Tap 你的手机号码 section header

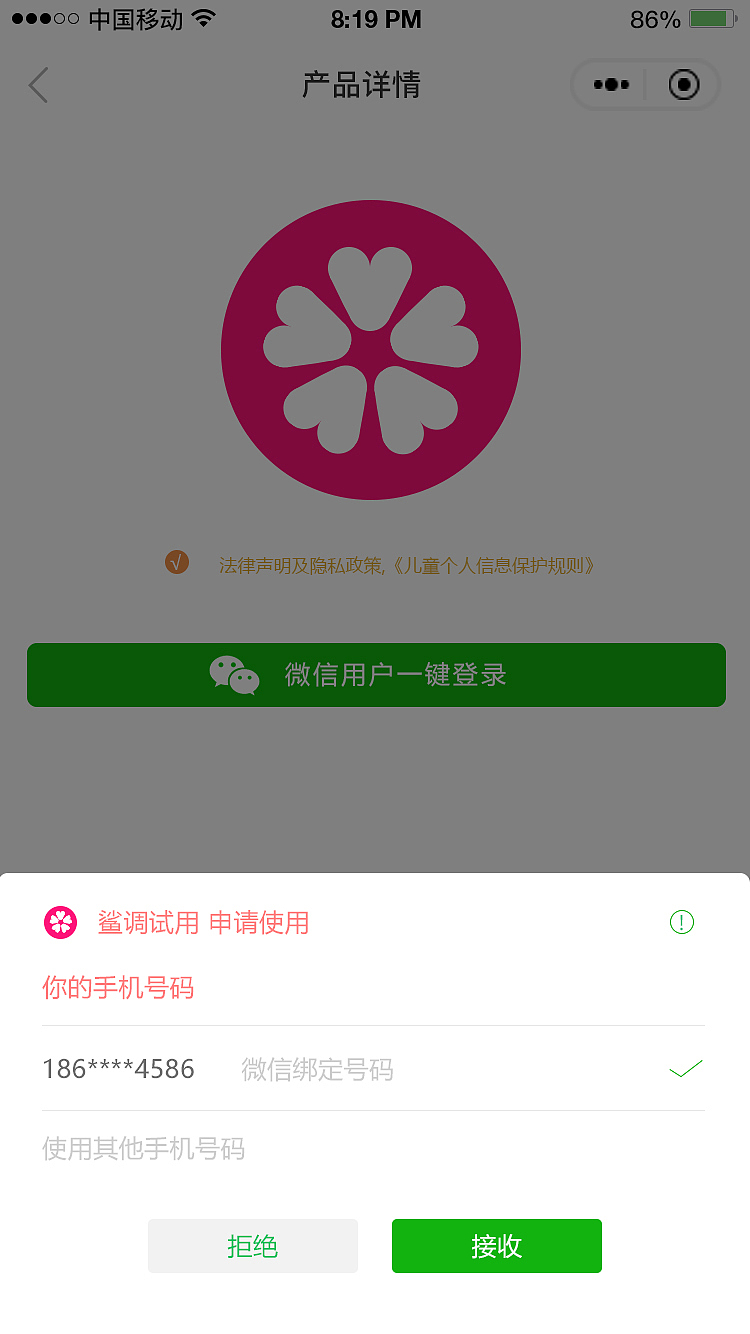pos(118,987)
